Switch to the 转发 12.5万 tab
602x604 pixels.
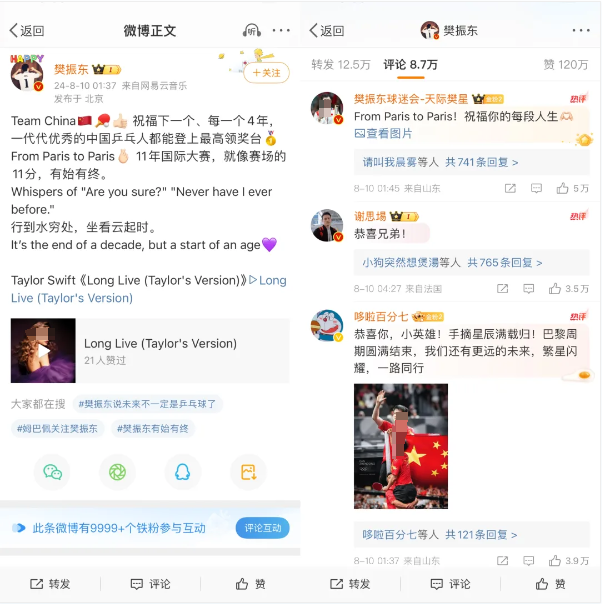[340, 65]
